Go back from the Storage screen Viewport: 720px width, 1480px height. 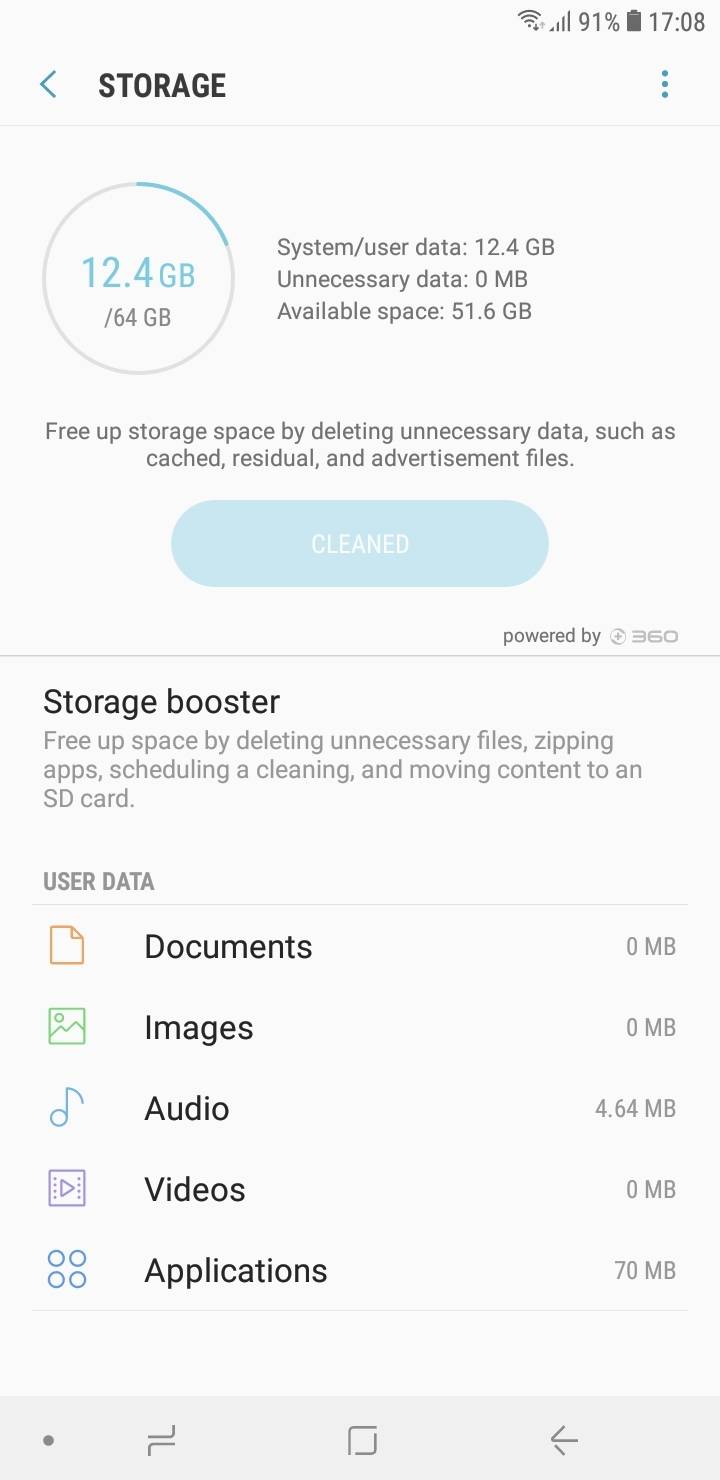click(48, 85)
